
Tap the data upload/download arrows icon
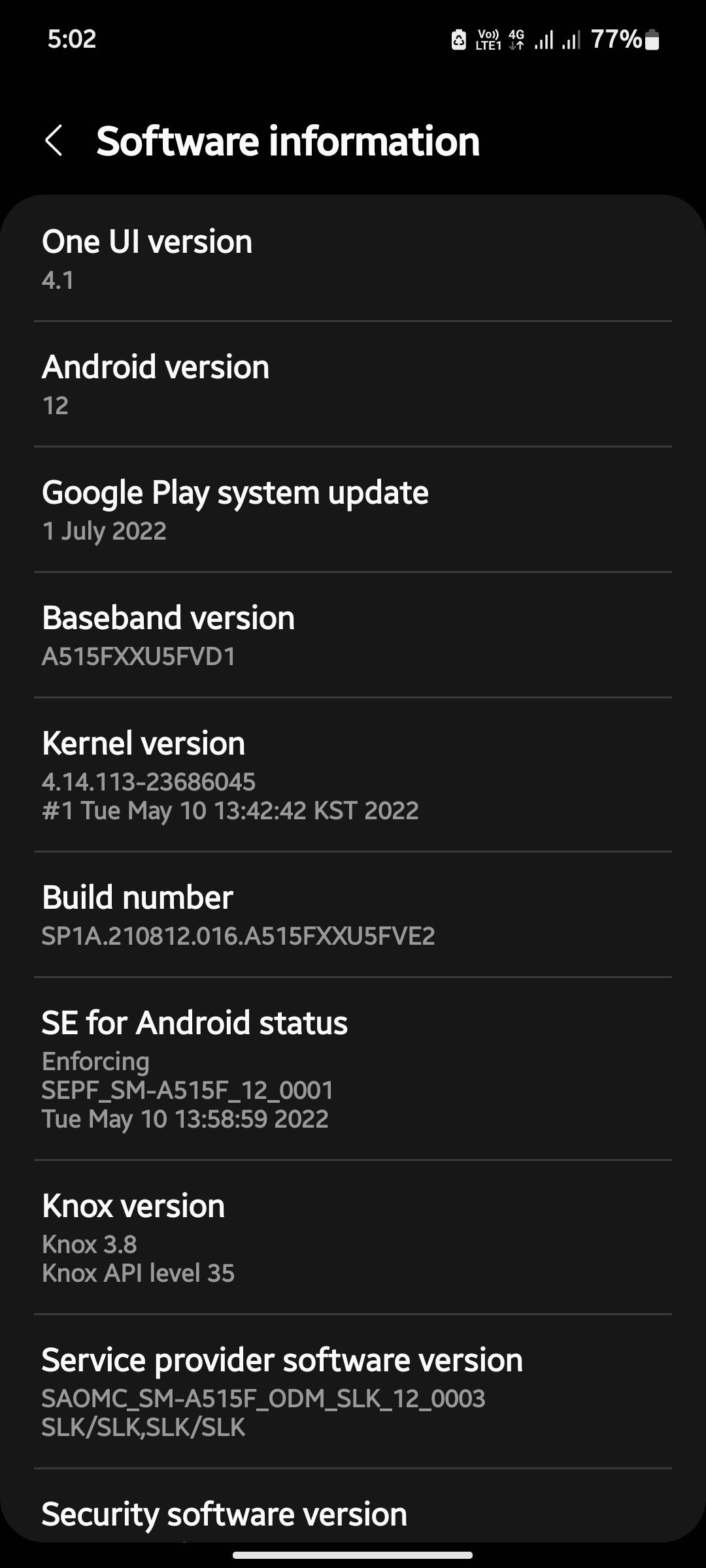click(516, 44)
